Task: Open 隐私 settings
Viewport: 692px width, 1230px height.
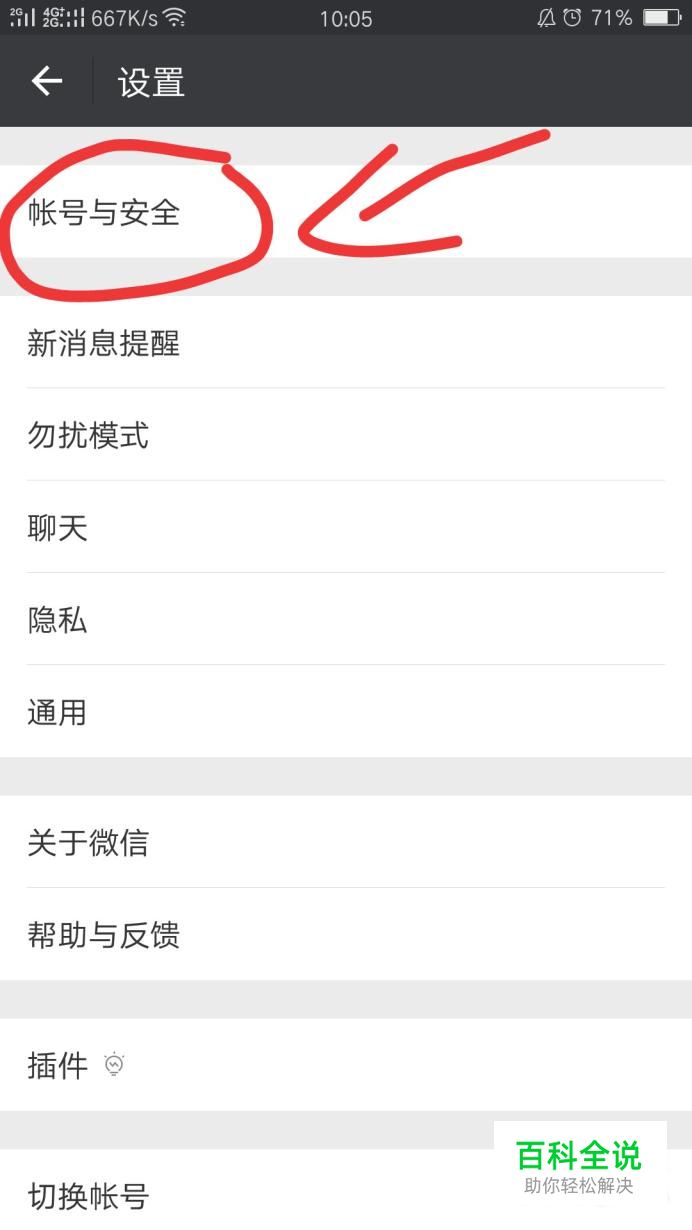Action: pyautogui.click(x=58, y=620)
